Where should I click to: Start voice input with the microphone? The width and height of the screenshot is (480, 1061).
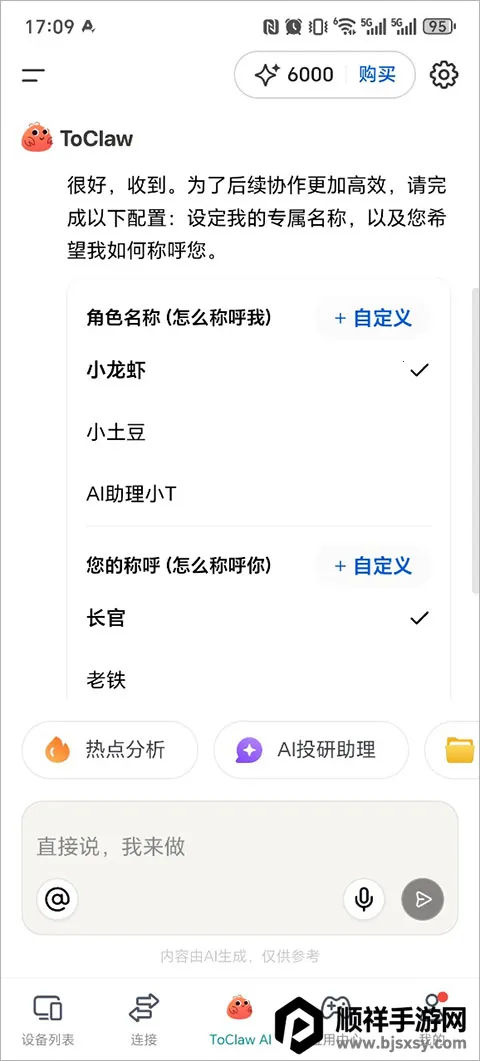pos(364,899)
